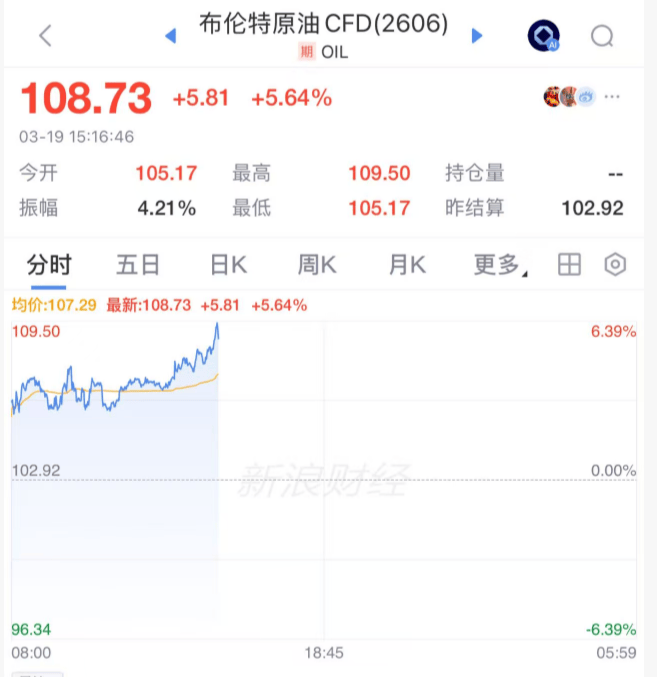Open the AI assistant
Viewport: 657px width, 677px height.
coord(543,36)
